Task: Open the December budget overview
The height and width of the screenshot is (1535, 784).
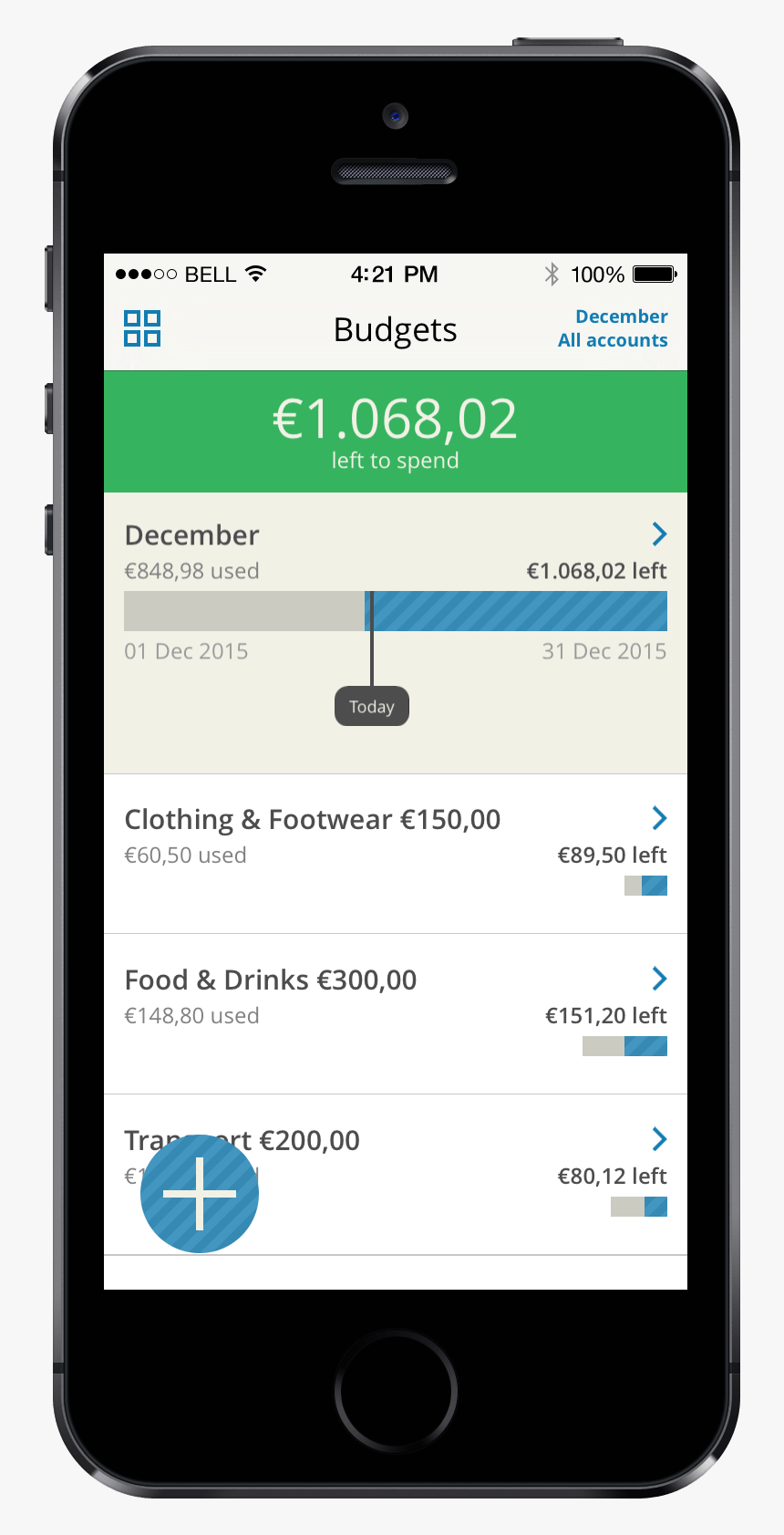Action: (x=659, y=534)
